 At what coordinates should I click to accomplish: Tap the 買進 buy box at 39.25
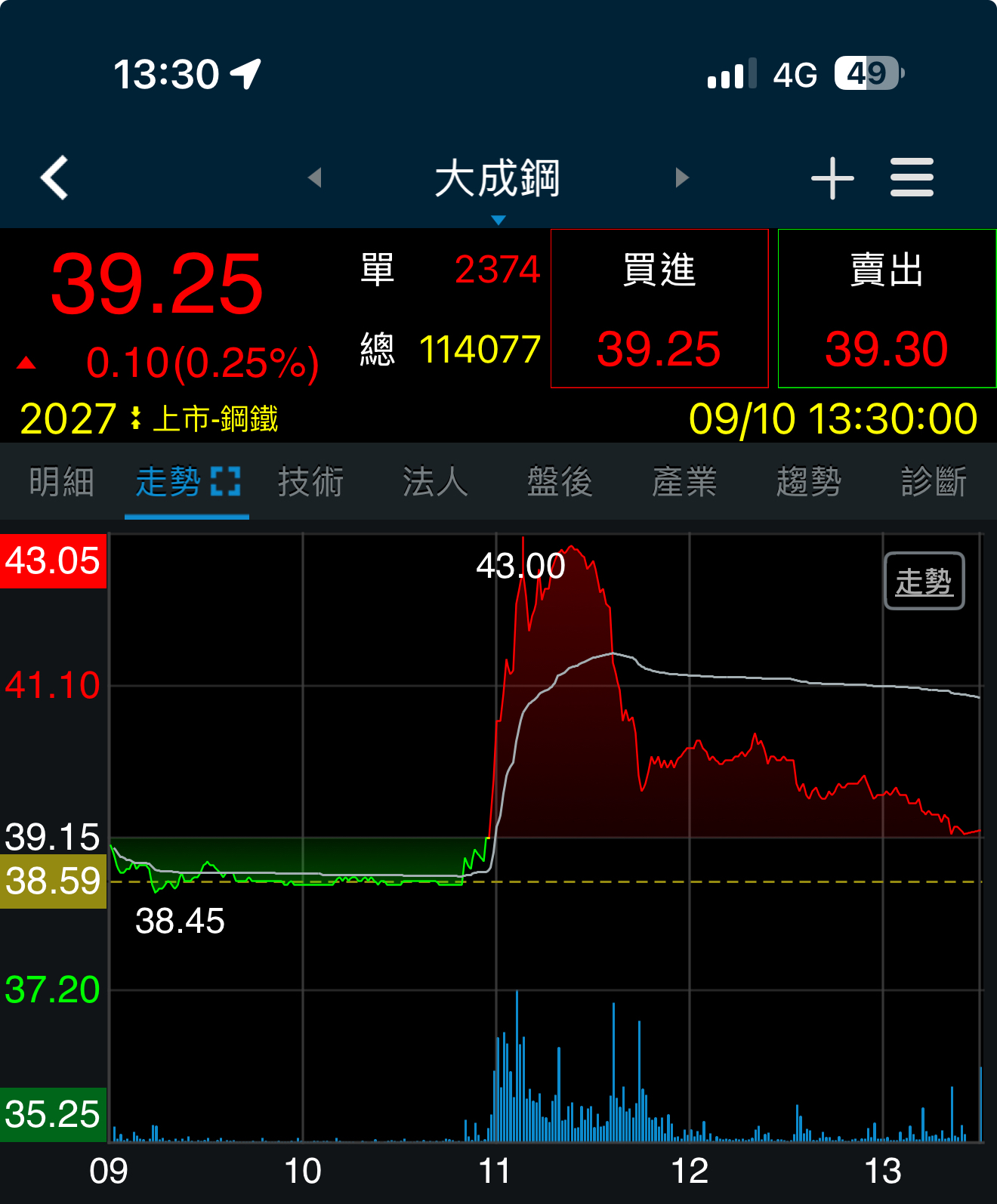pos(659,309)
